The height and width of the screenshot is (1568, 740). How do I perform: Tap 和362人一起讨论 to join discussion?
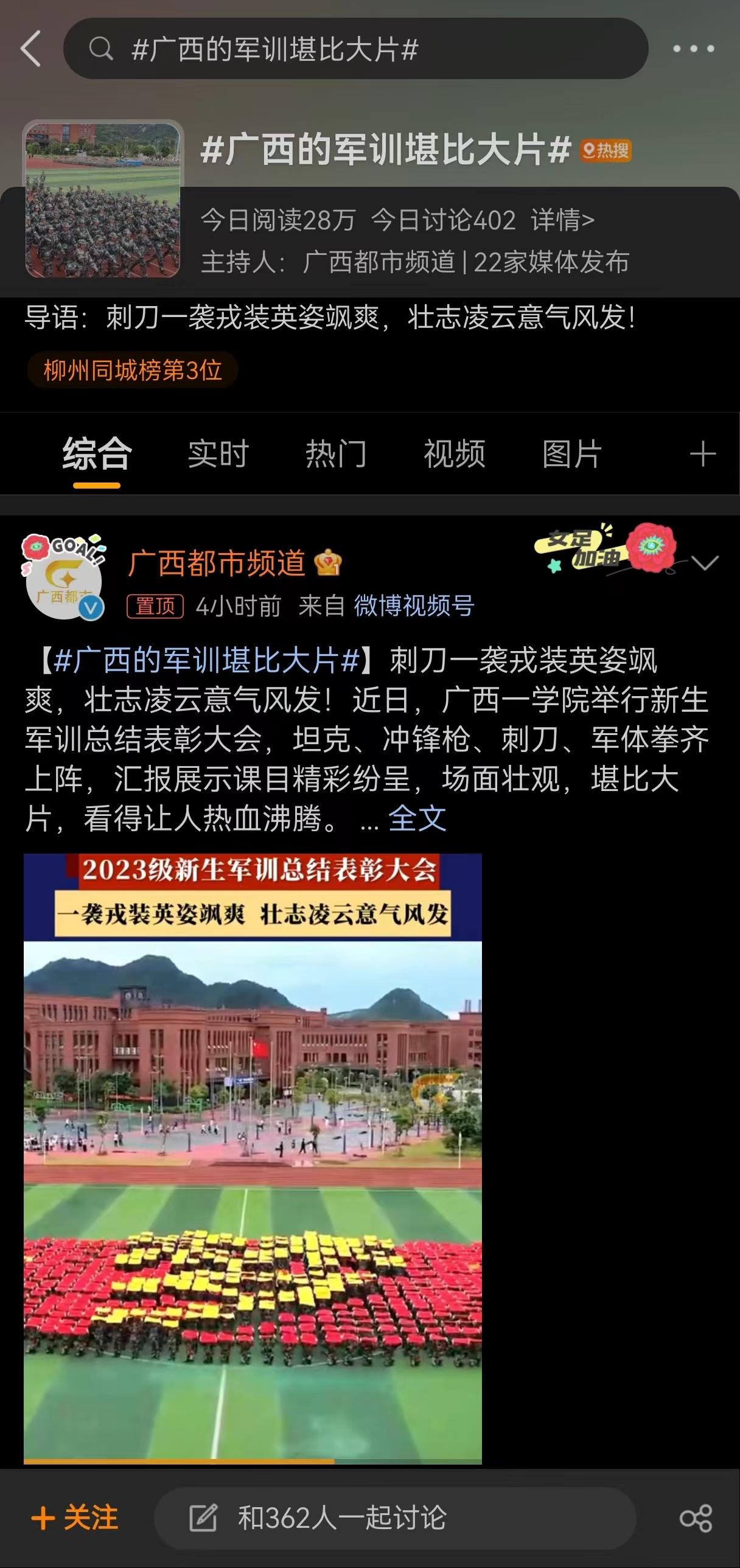[342, 1517]
